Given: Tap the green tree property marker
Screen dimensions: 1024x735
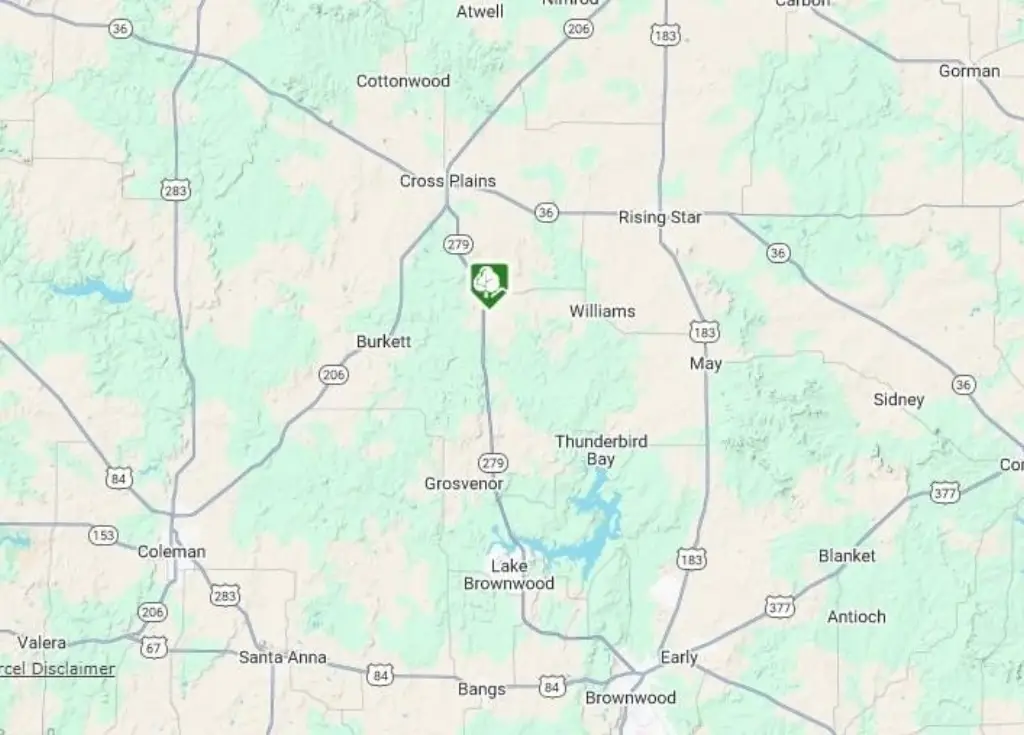Looking at the screenshot, I should [488, 283].
